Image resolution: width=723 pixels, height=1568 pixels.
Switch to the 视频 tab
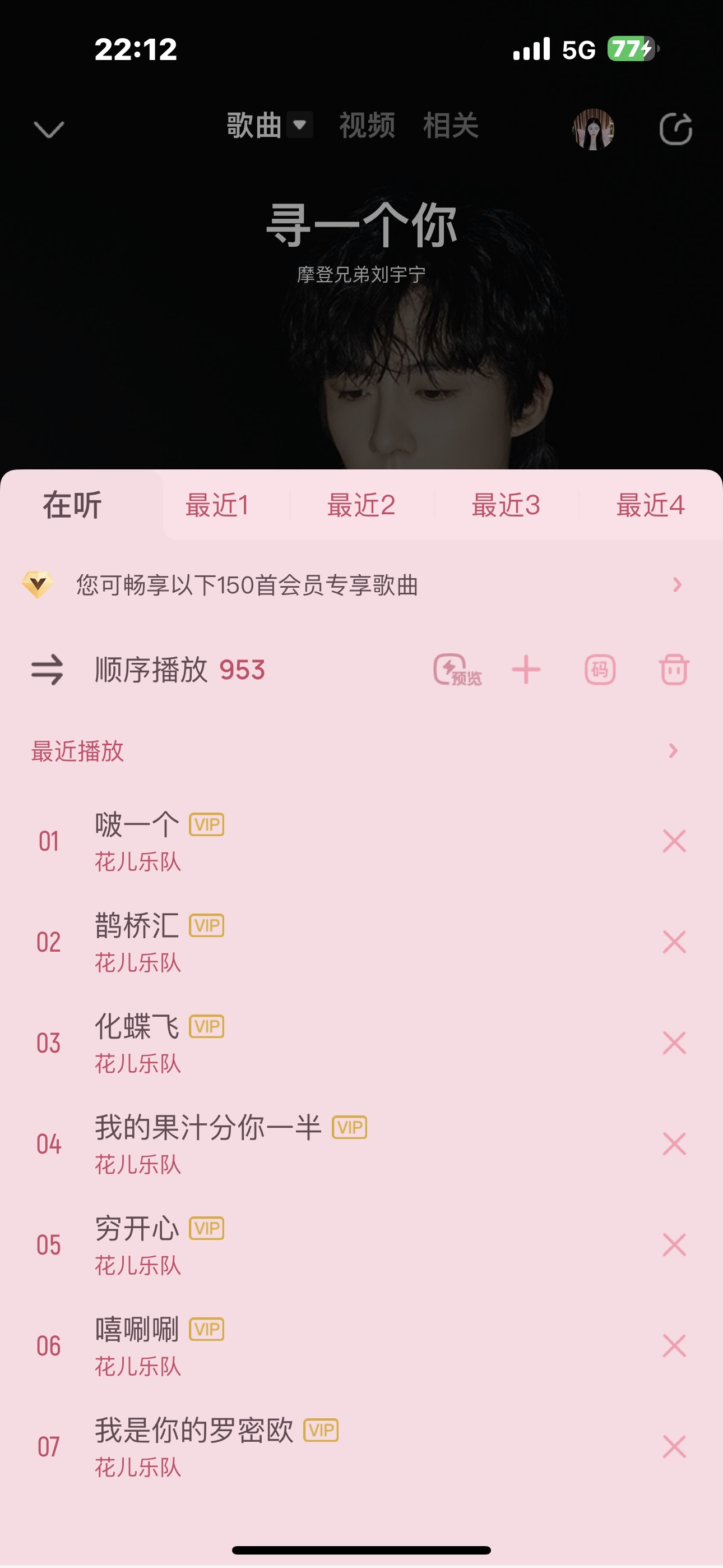tap(367, 126)
